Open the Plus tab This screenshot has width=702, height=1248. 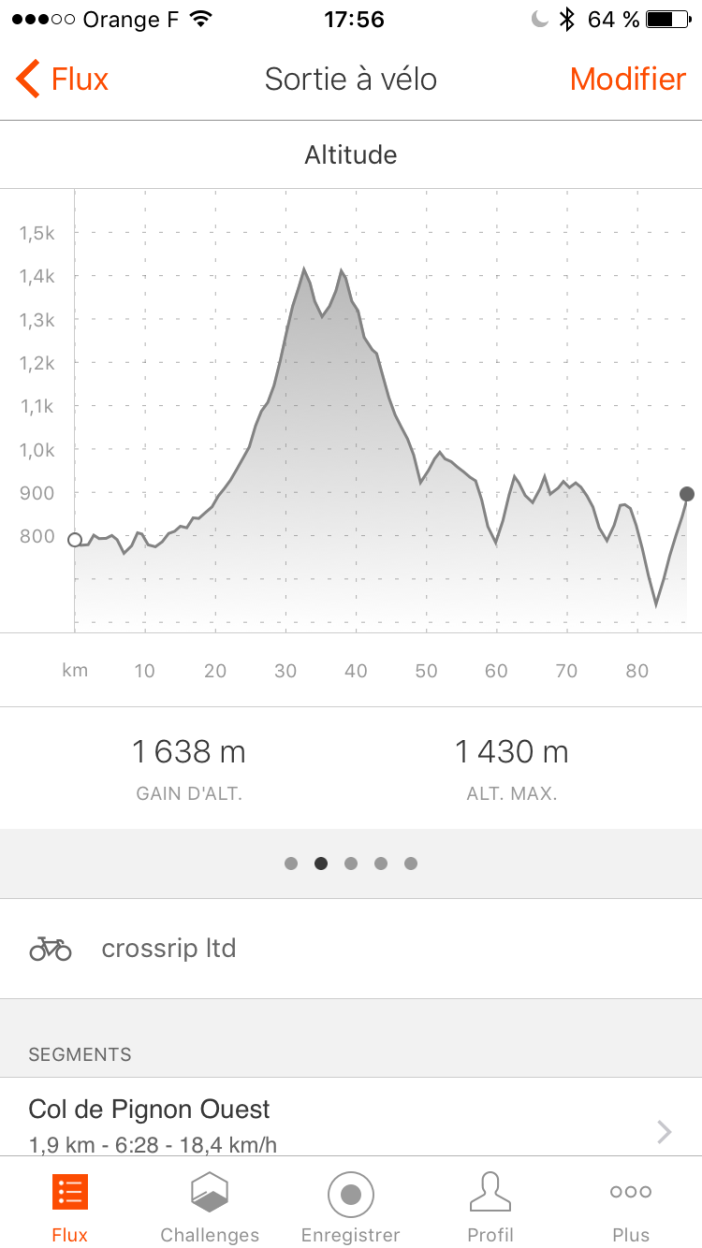631,1206
